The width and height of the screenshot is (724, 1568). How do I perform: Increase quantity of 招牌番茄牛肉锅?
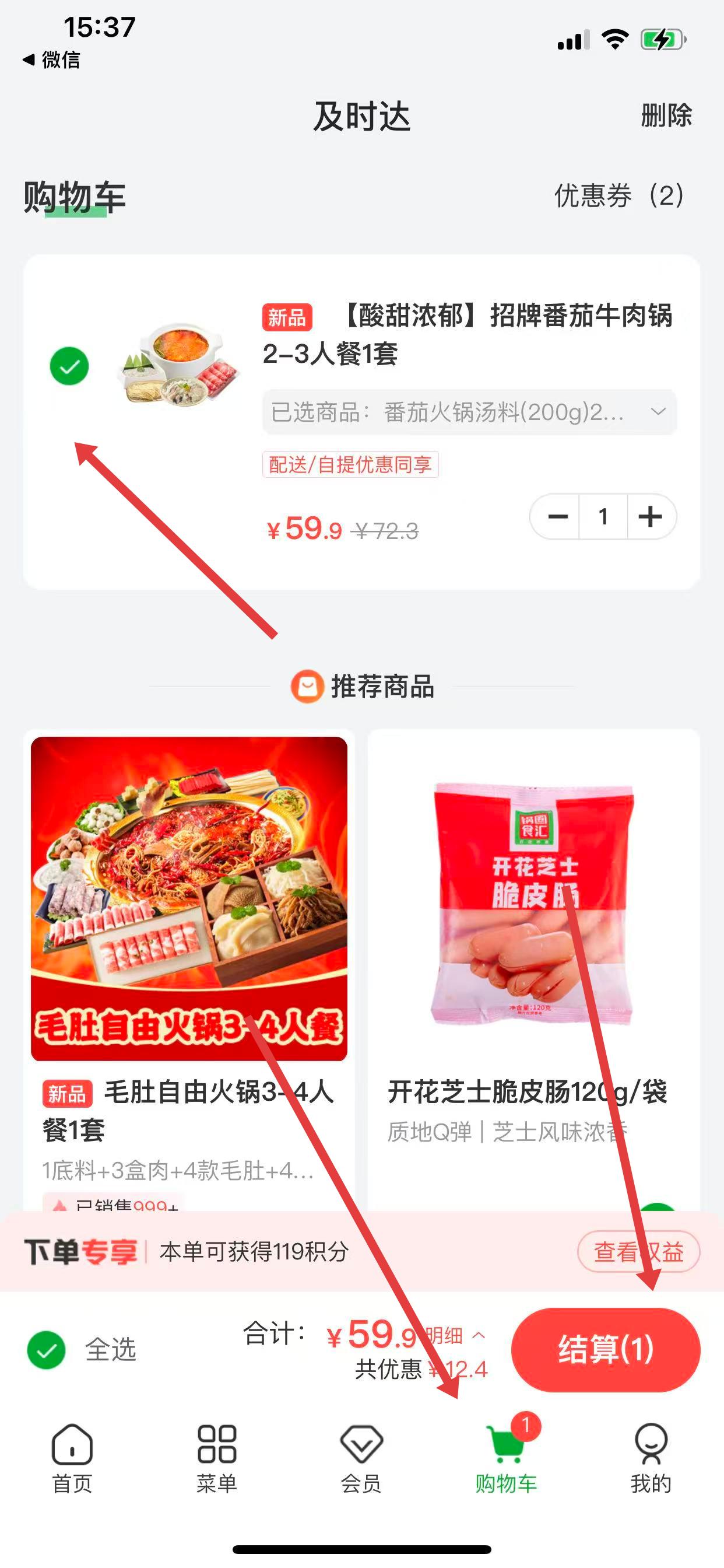(651, 517)
